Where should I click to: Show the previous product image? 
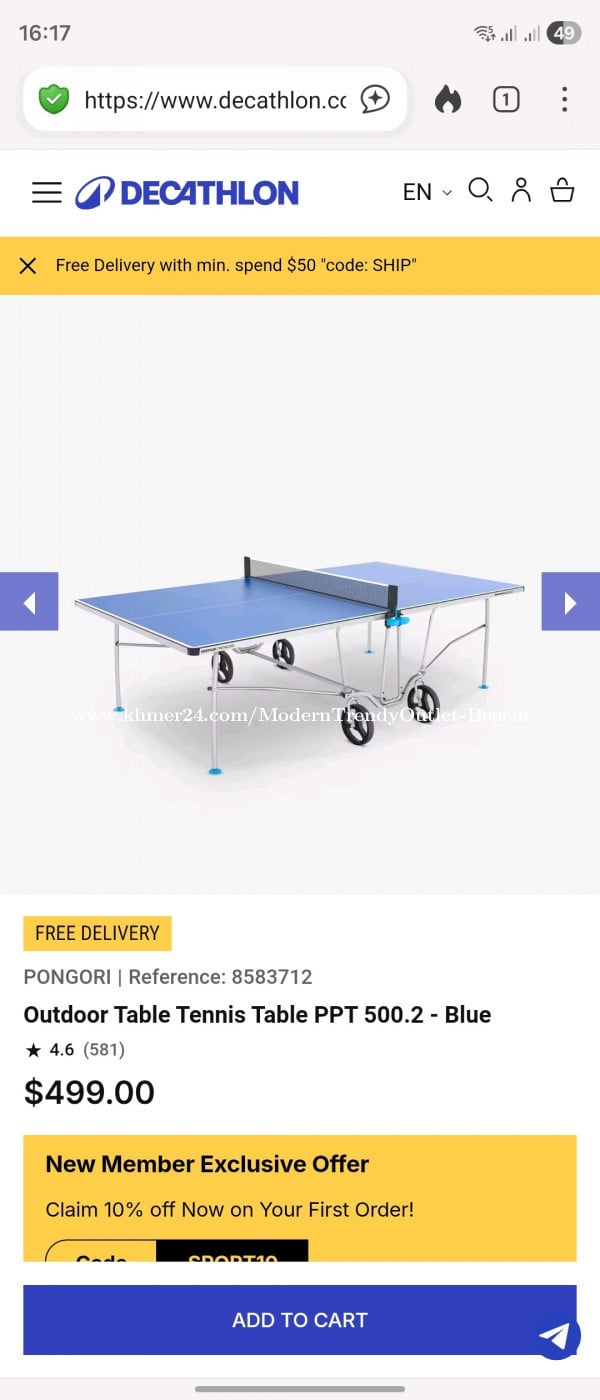[29, 602]
